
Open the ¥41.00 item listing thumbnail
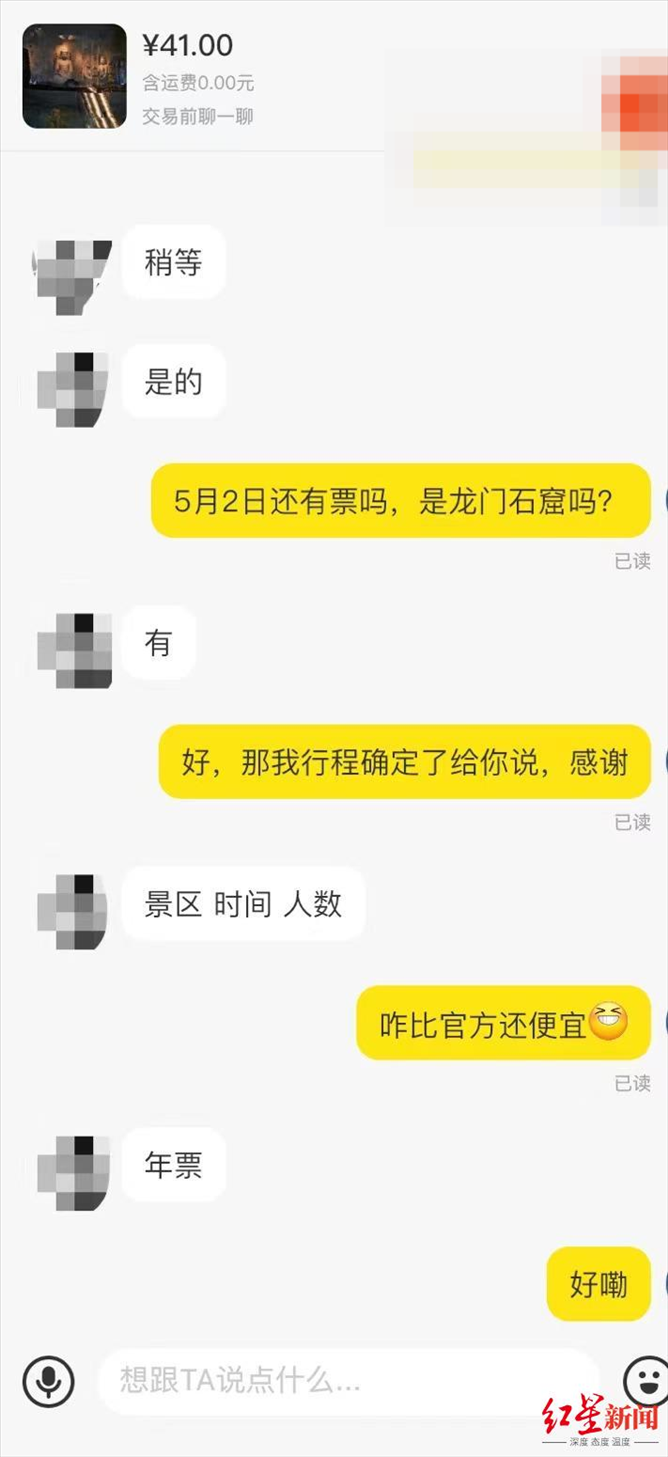coord(75,76)
